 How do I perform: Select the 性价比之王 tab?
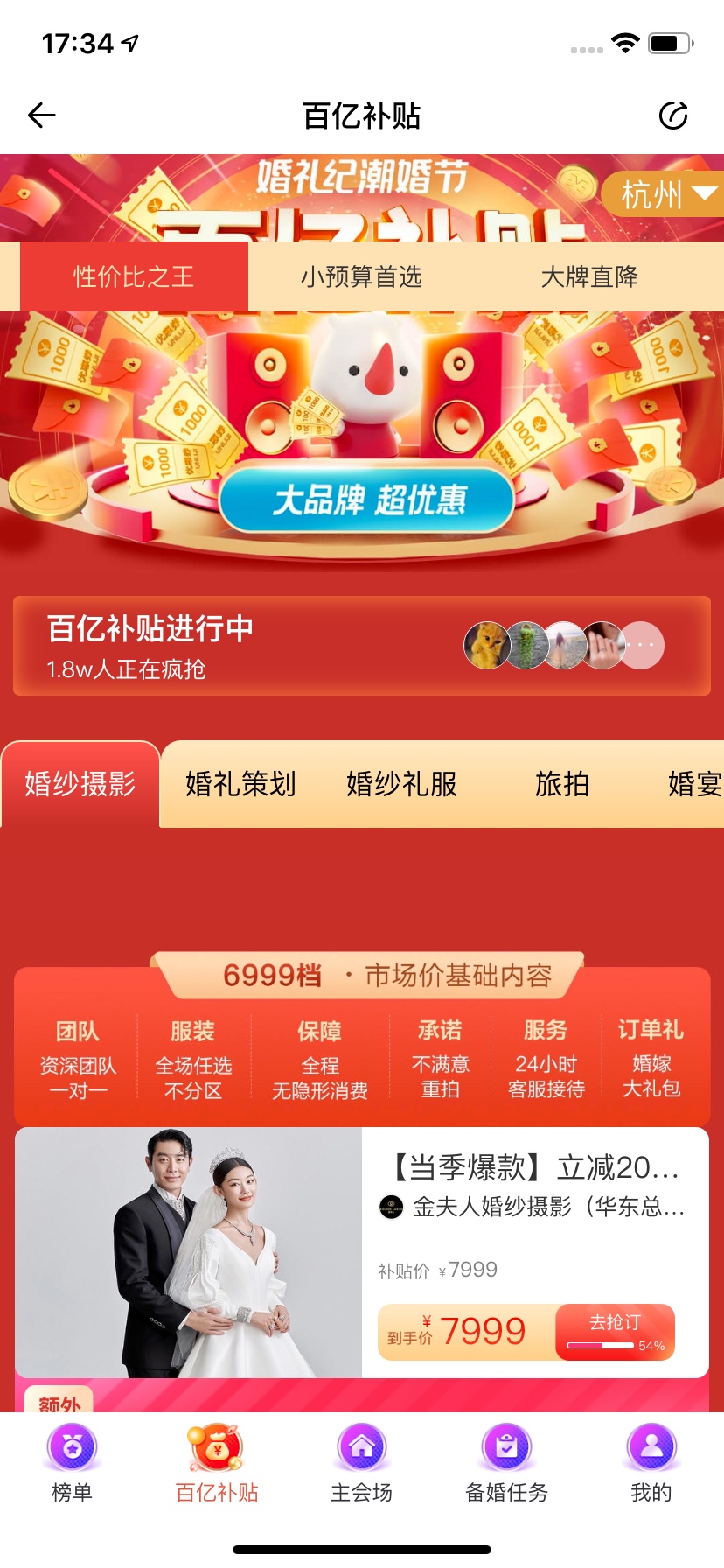click(134, 276)
